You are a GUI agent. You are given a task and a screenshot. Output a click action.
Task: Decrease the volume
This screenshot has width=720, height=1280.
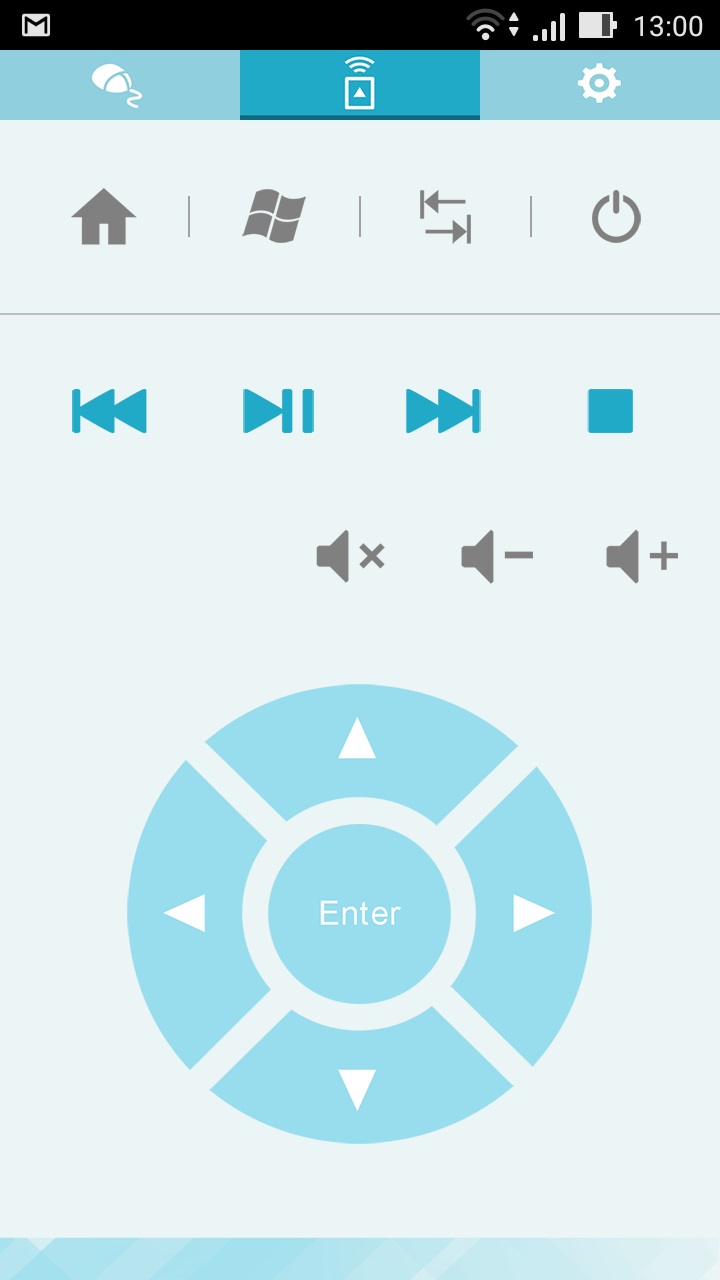(x=497, y=556)
